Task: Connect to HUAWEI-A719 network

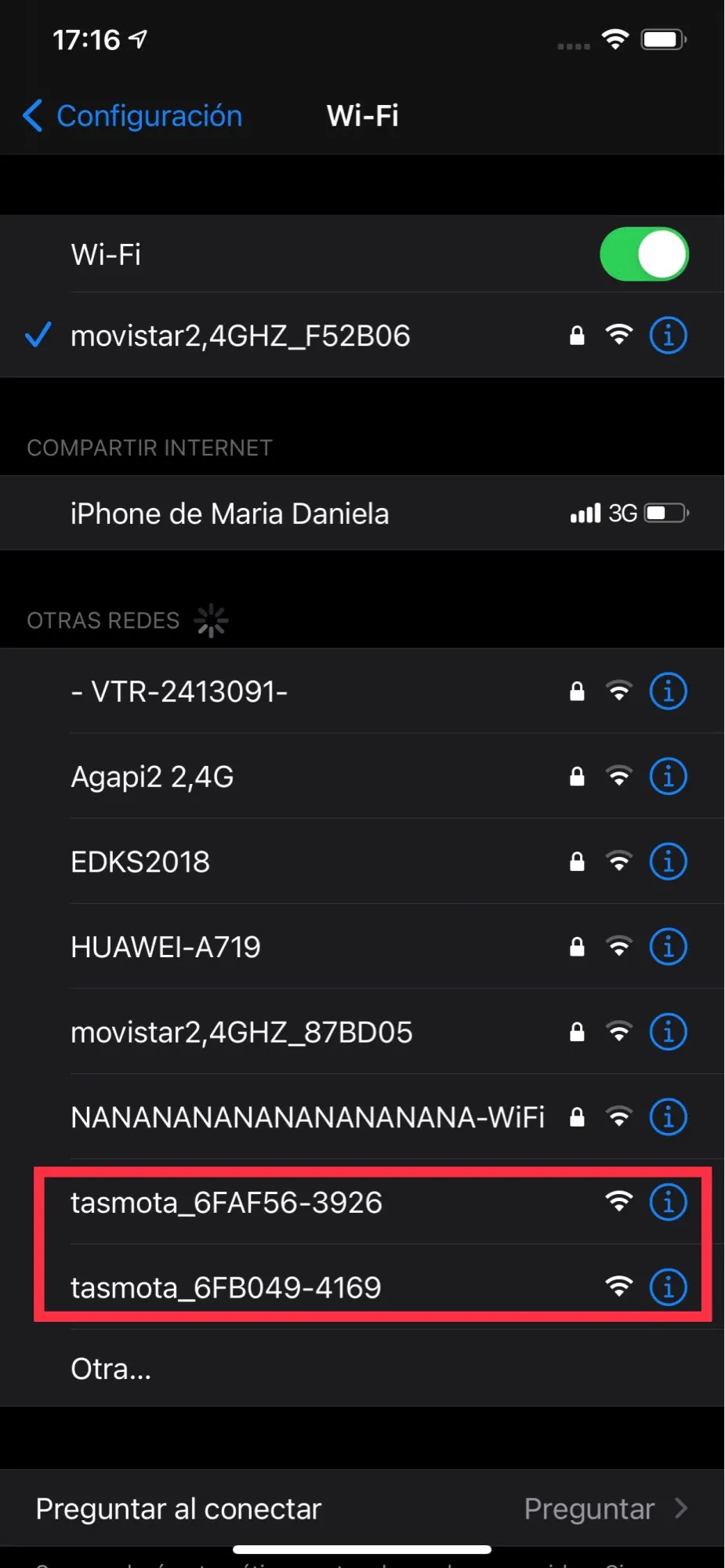Action: [x=165, y=947]
